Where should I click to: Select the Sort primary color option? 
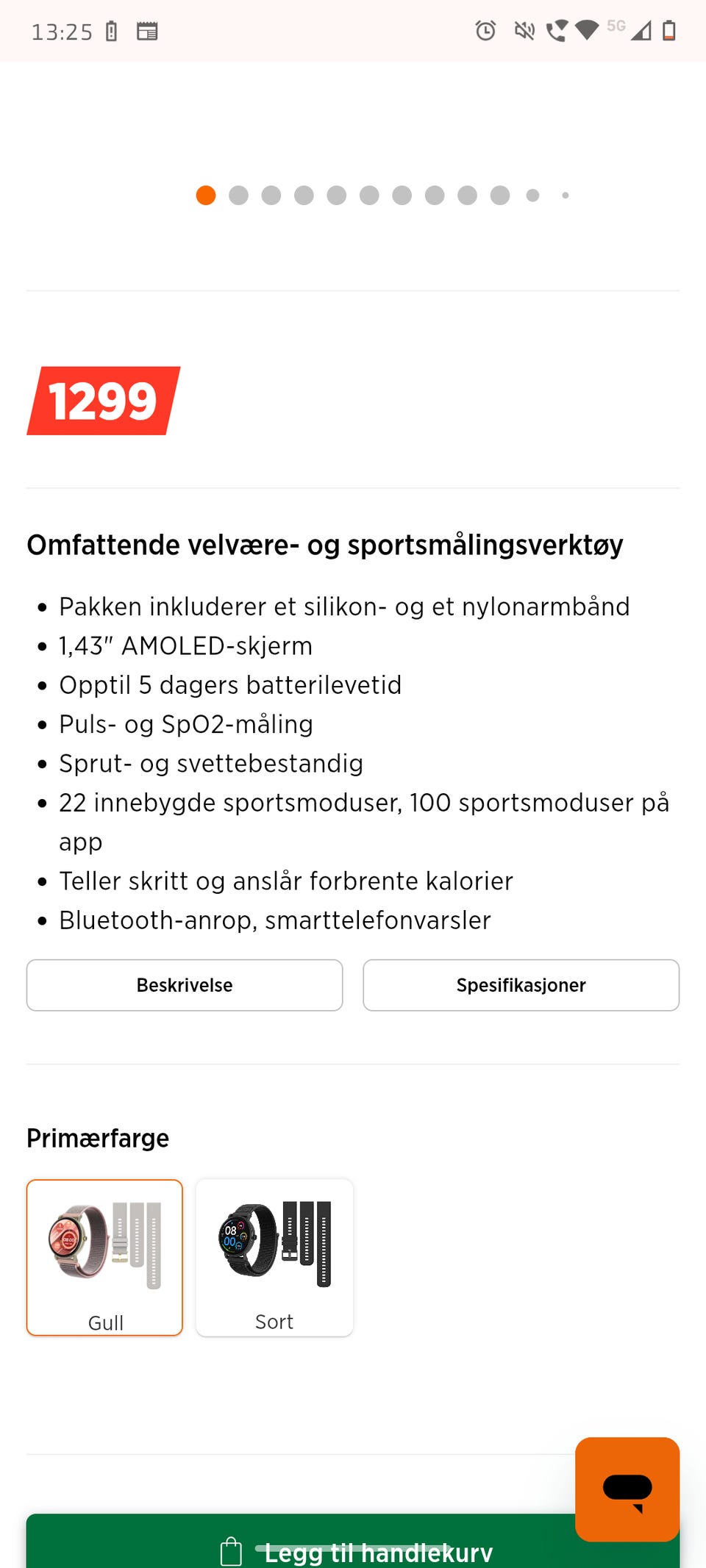click(x=274, y=1257)
